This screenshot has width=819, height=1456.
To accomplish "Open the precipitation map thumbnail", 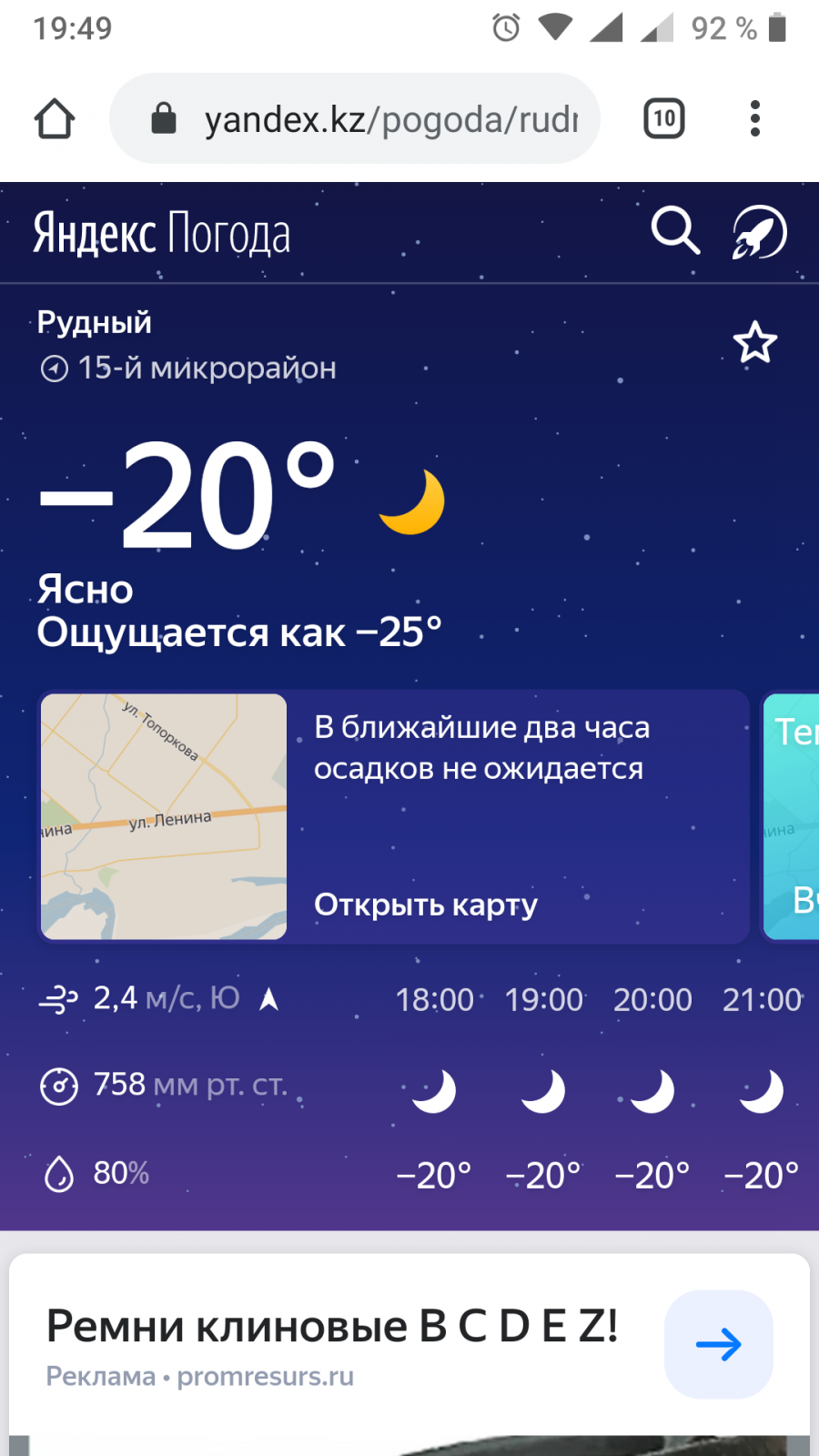I will click(x=164, y=816).
